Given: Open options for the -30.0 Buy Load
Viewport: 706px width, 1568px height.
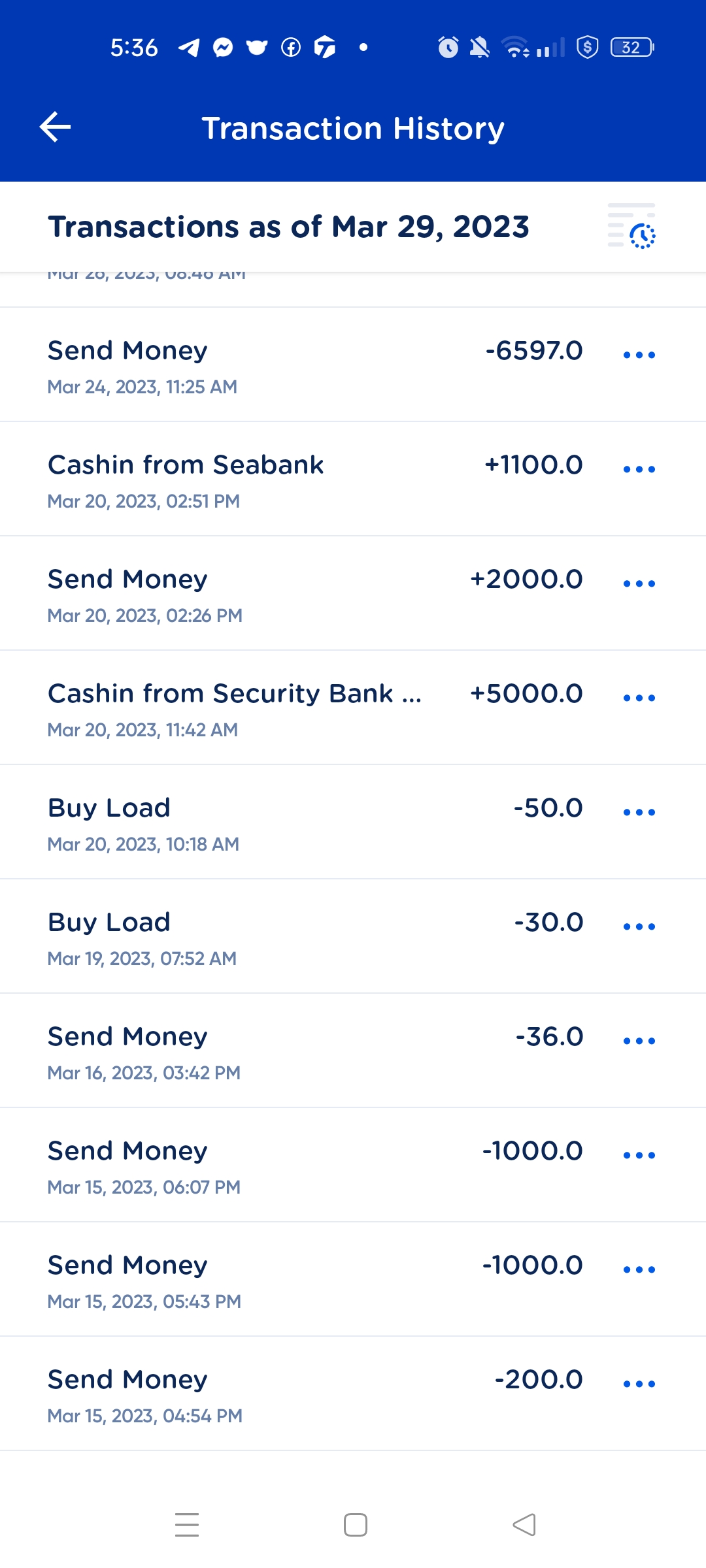Looking at the screenshot, I should [639, 926].
